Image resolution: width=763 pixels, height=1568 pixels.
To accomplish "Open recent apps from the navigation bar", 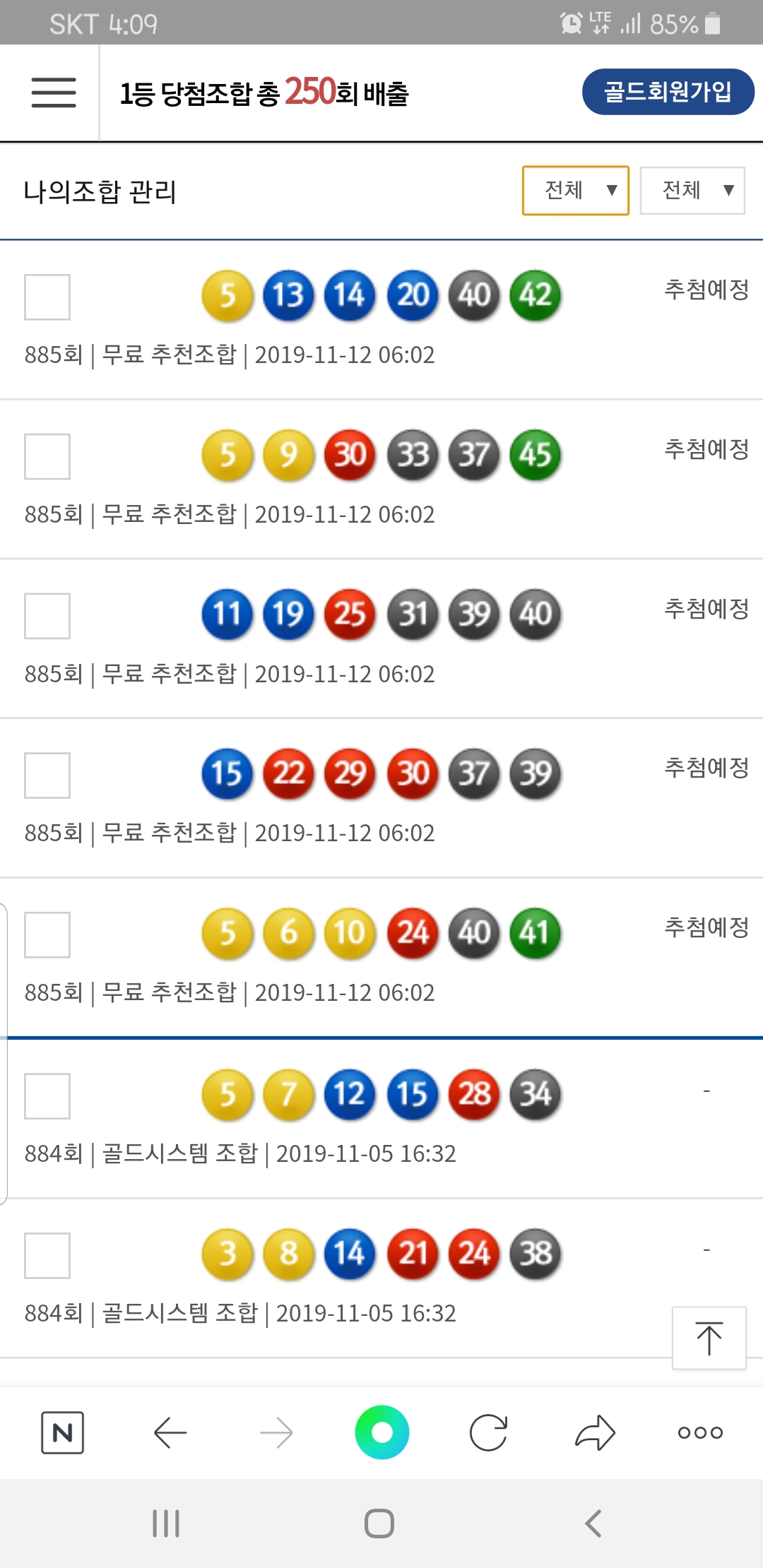I will click(167, 1524).
